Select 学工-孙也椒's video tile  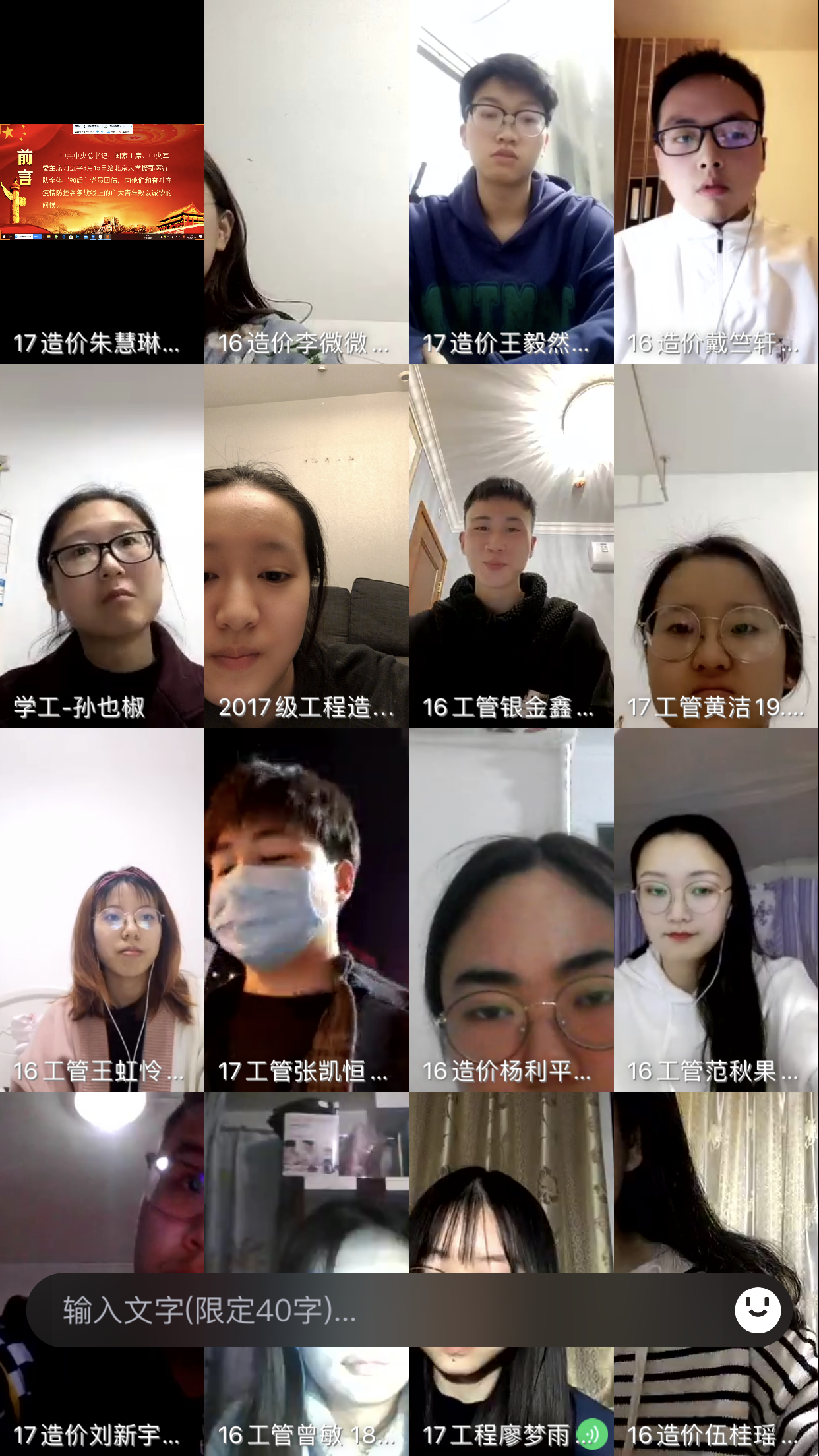[x=102, y=546]
